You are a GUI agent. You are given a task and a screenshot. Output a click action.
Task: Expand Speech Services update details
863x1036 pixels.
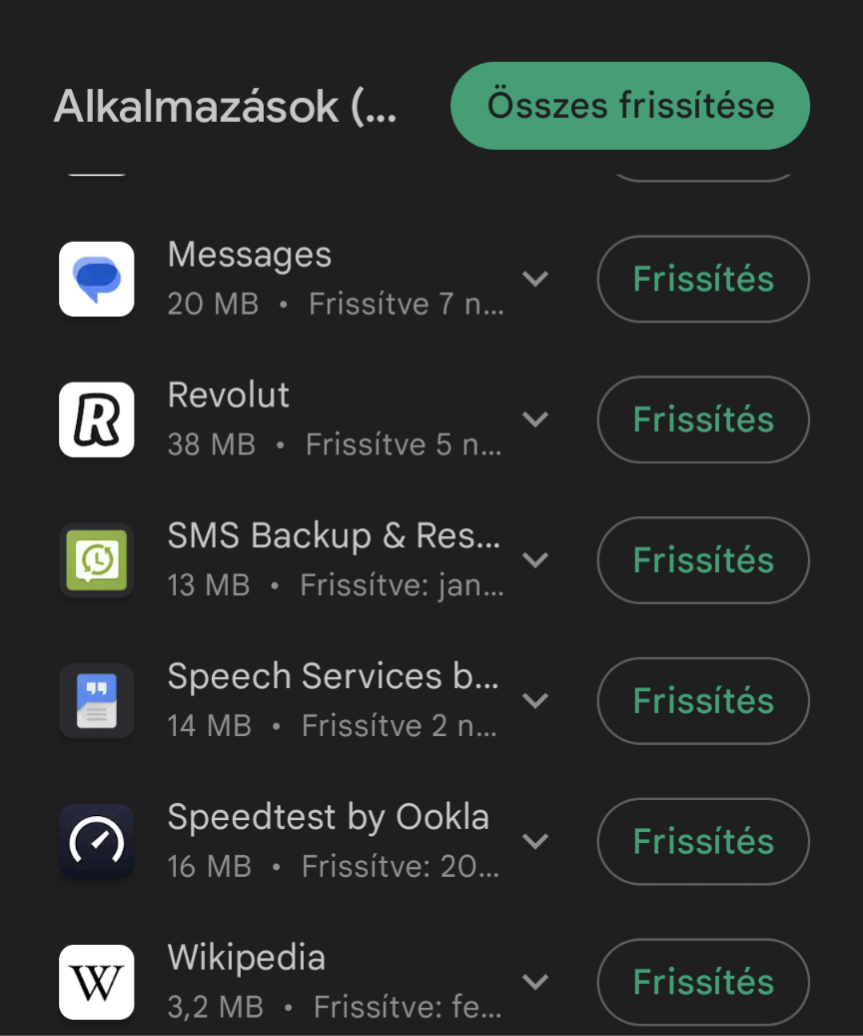[536, 701]
